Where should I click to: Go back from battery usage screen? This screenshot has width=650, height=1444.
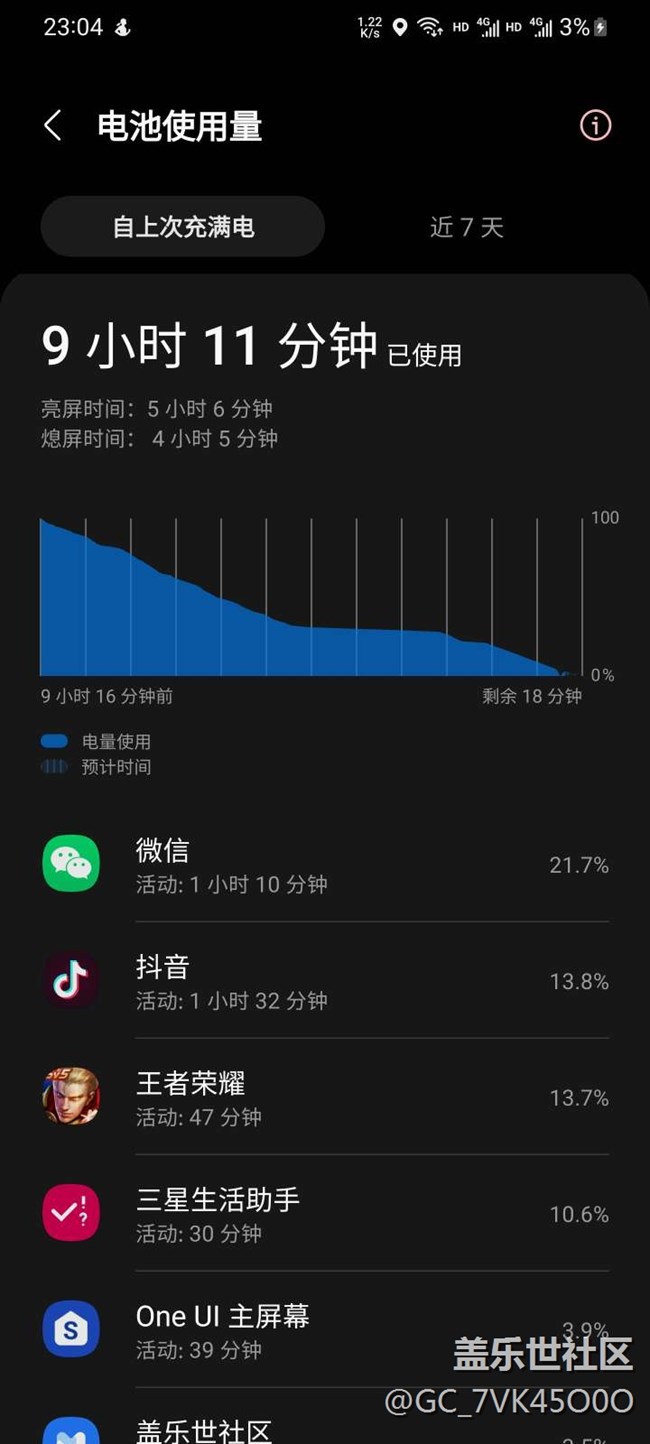[x=53, y=126]
